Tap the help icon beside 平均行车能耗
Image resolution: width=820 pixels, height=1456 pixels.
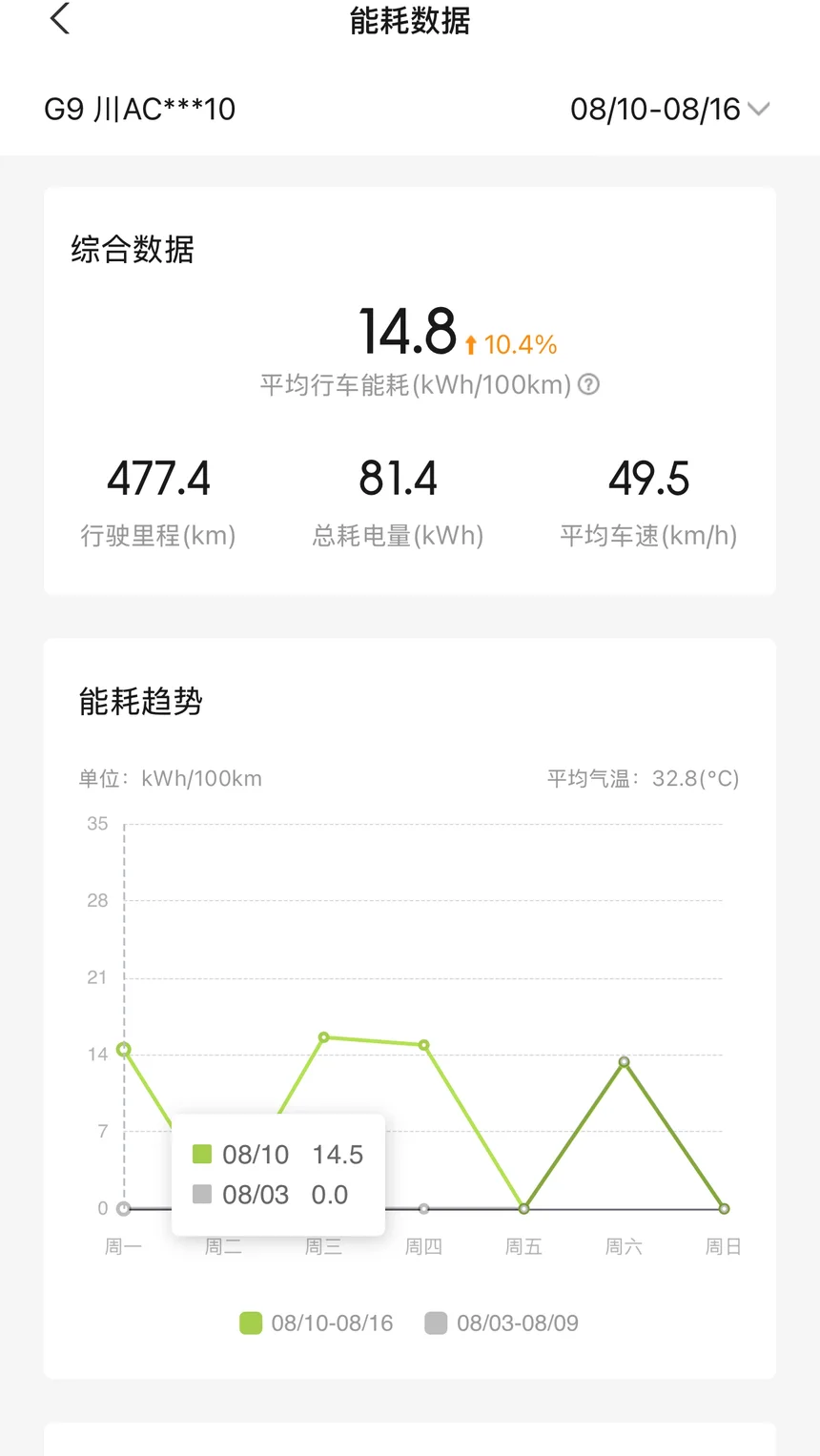pyautogui.click(x=589, y=384)
